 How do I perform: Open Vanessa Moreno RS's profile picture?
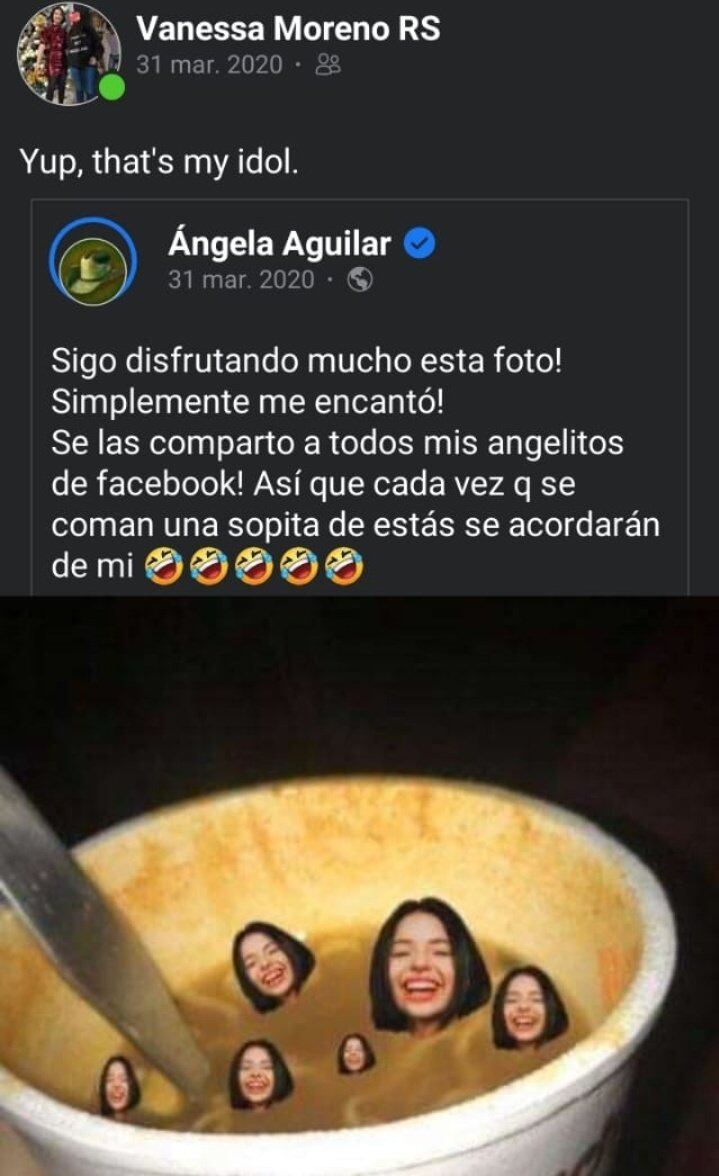coord(68,52)
